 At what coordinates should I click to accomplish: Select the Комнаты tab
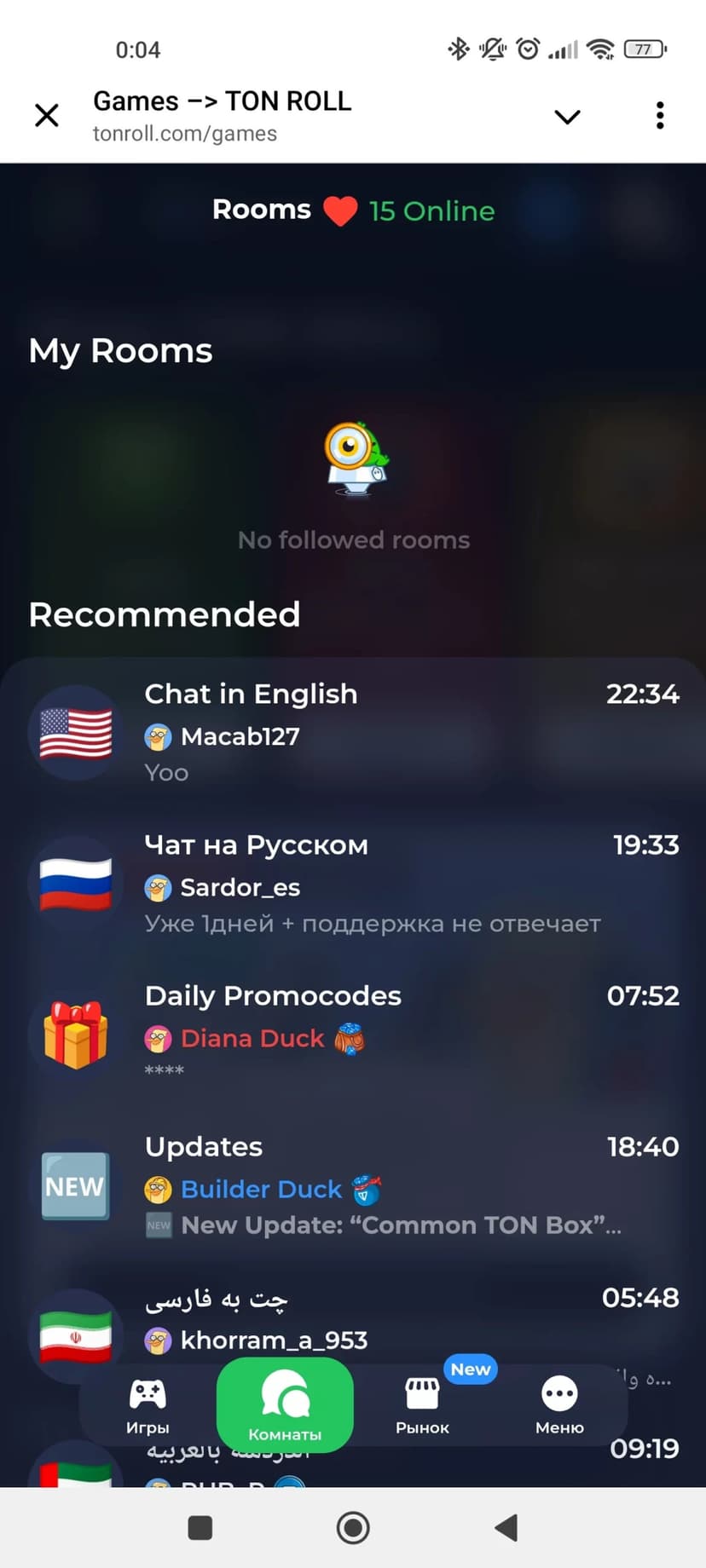point(285,1407)
